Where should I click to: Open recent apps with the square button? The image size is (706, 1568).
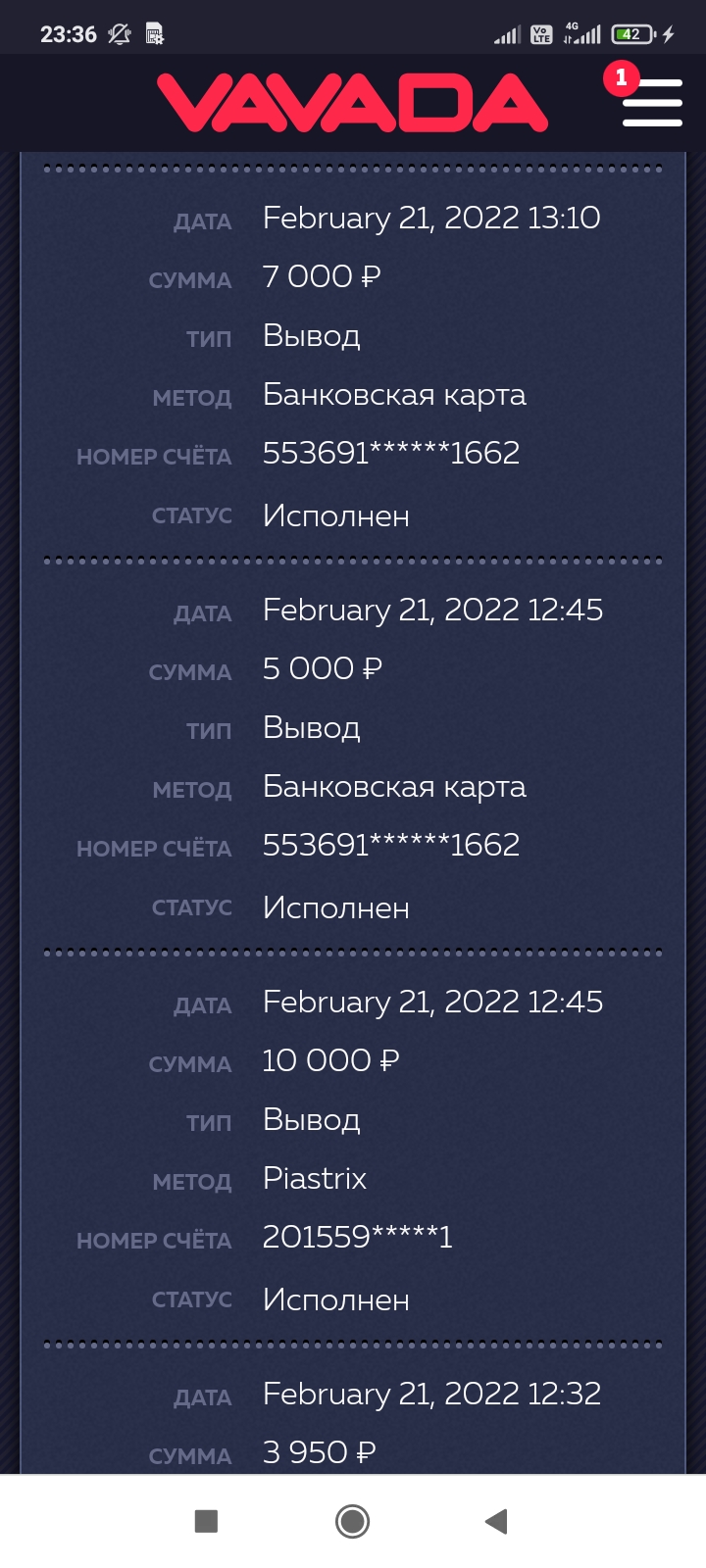(x=206, y=1521)
